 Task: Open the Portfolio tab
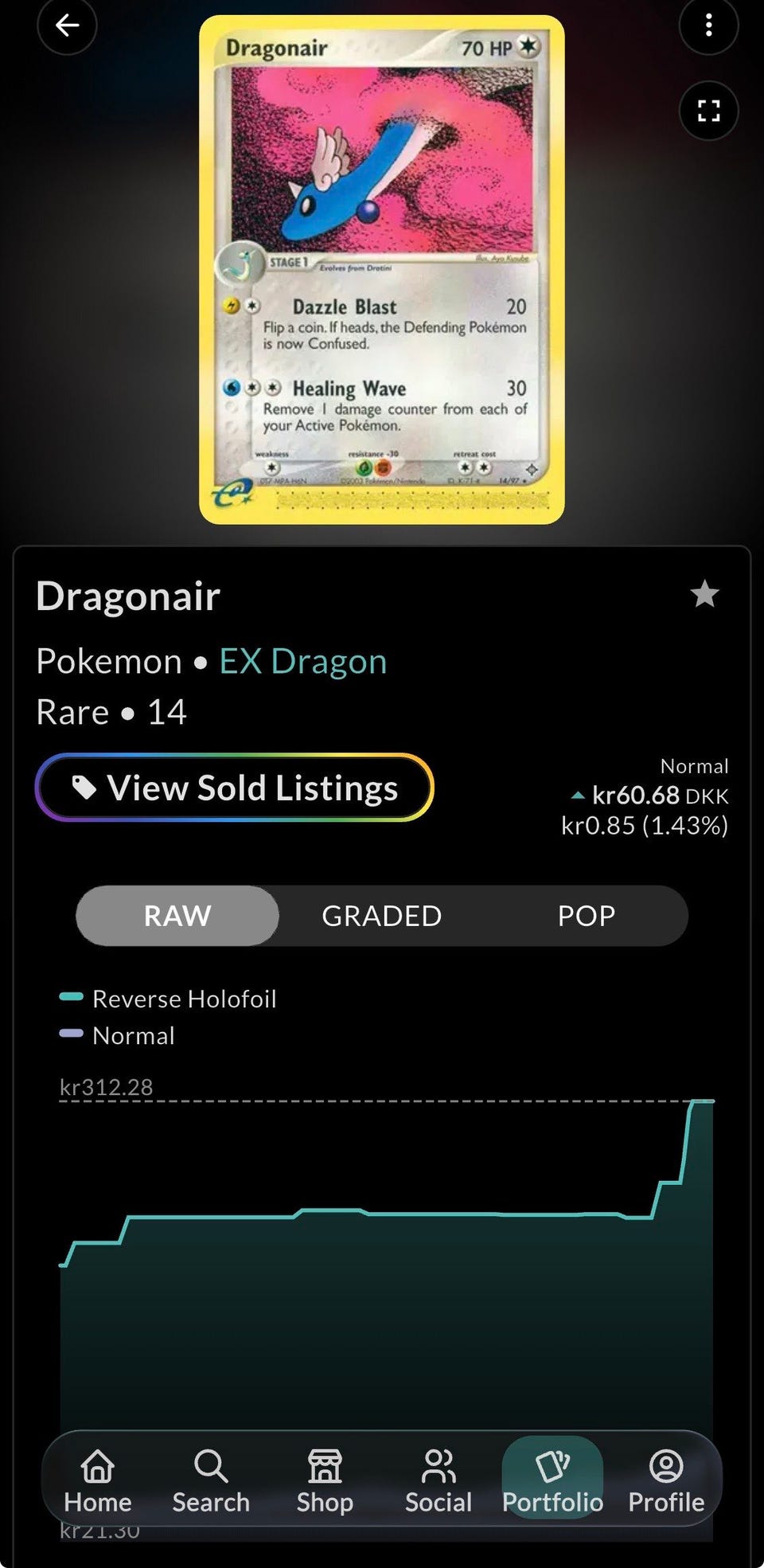(x=552, y=1480)
